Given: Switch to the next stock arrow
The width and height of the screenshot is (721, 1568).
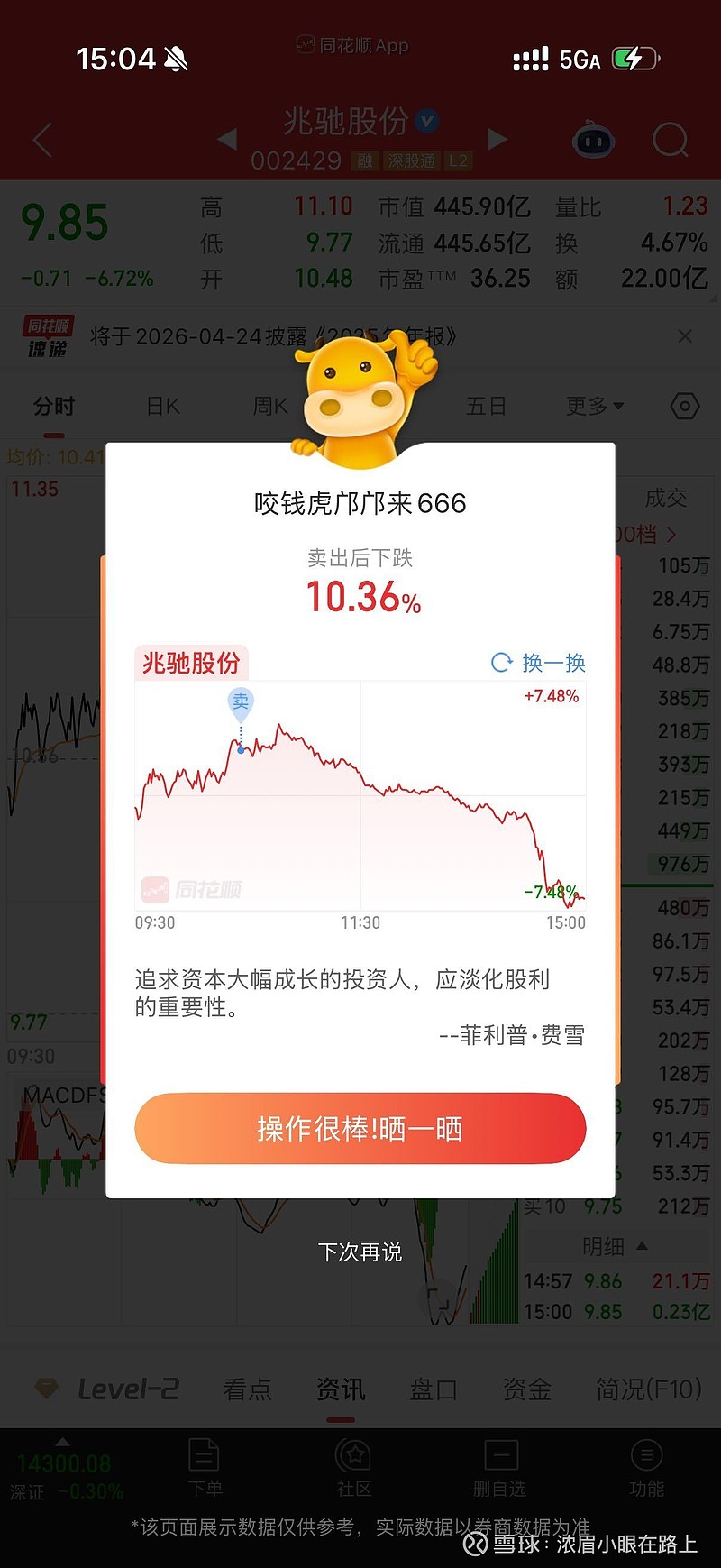Looking at the screenshot, I should click(x=497, y=139).
